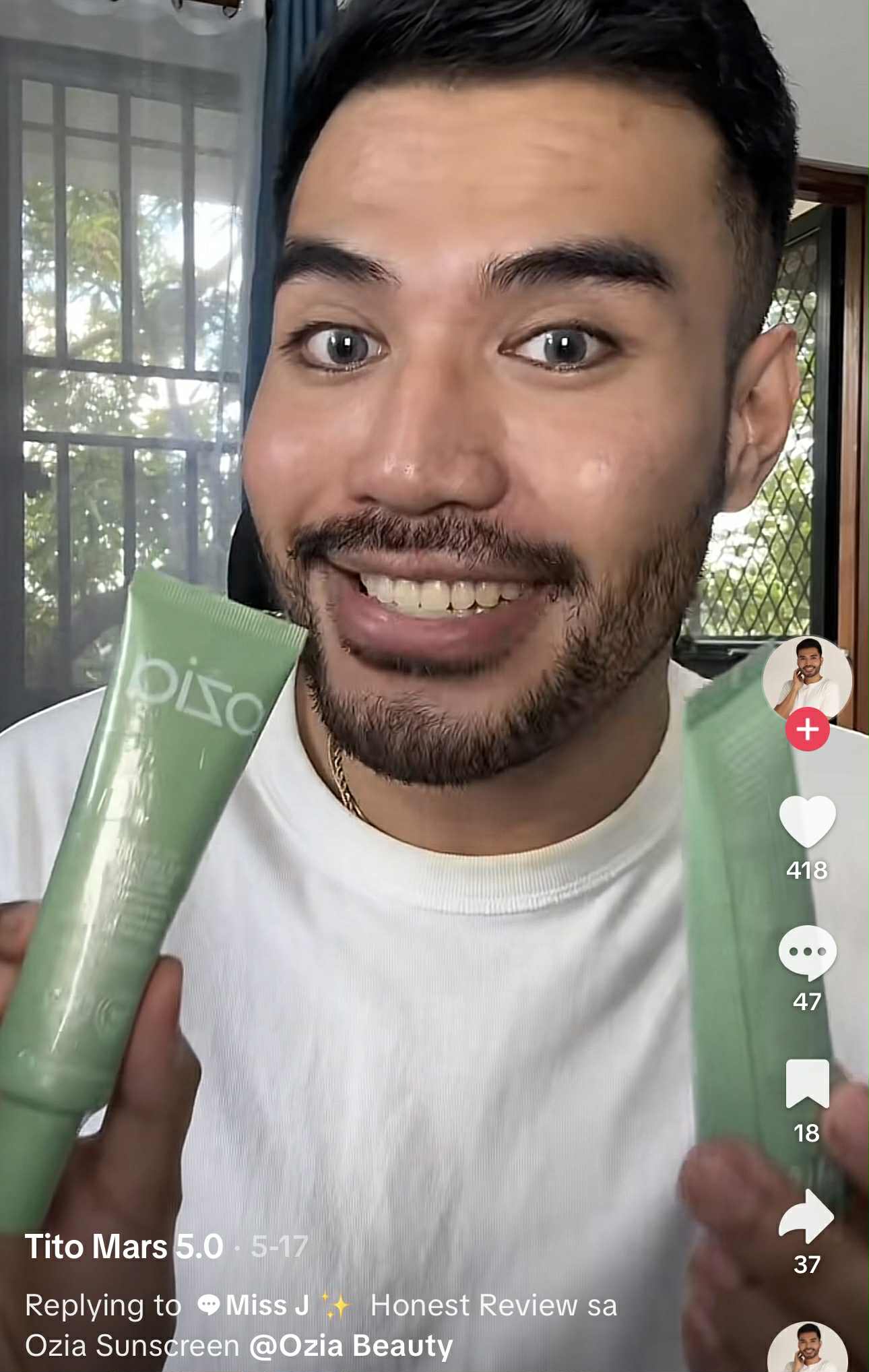View the Miss J comment being replied to

(267, 1306)
